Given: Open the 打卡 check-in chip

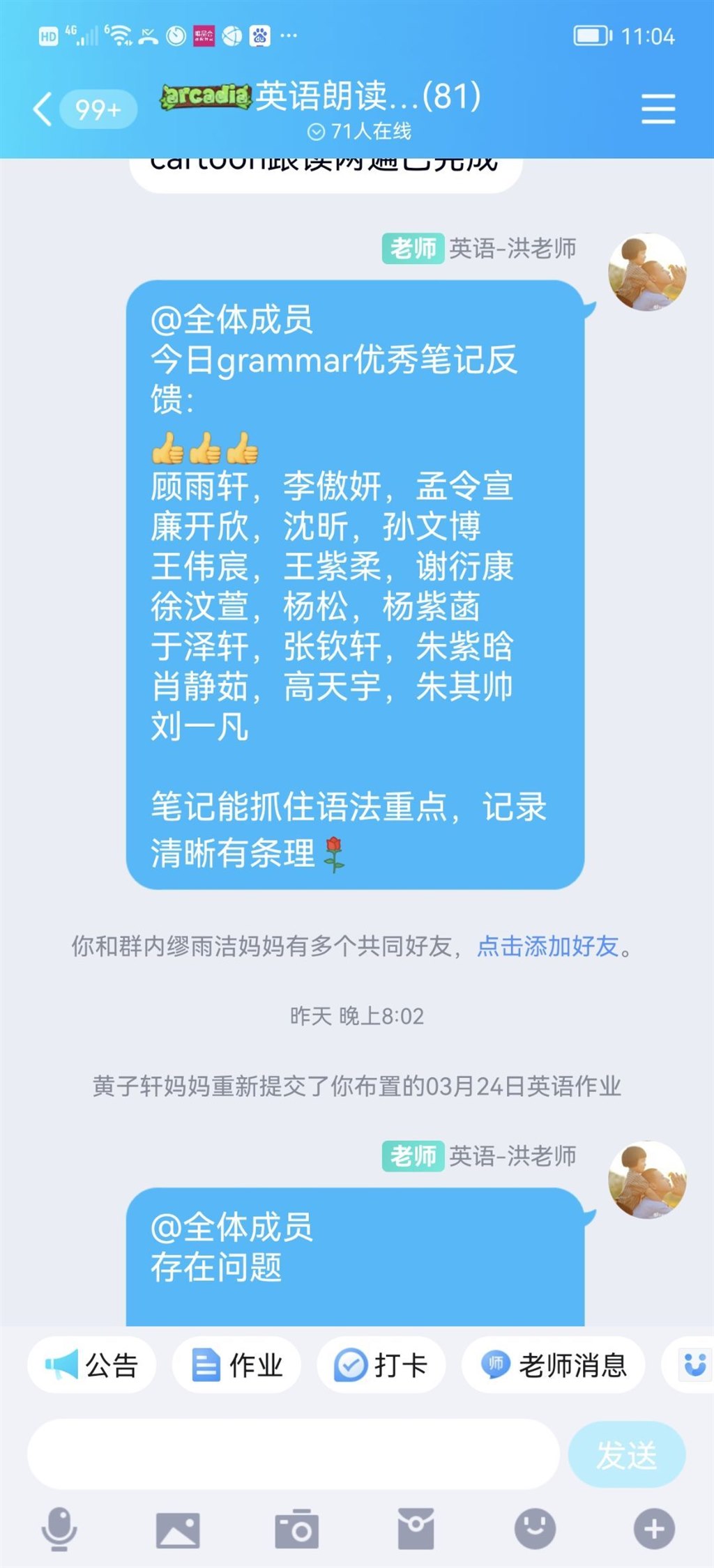Looking at the screenshot, I should [381, 1365].
